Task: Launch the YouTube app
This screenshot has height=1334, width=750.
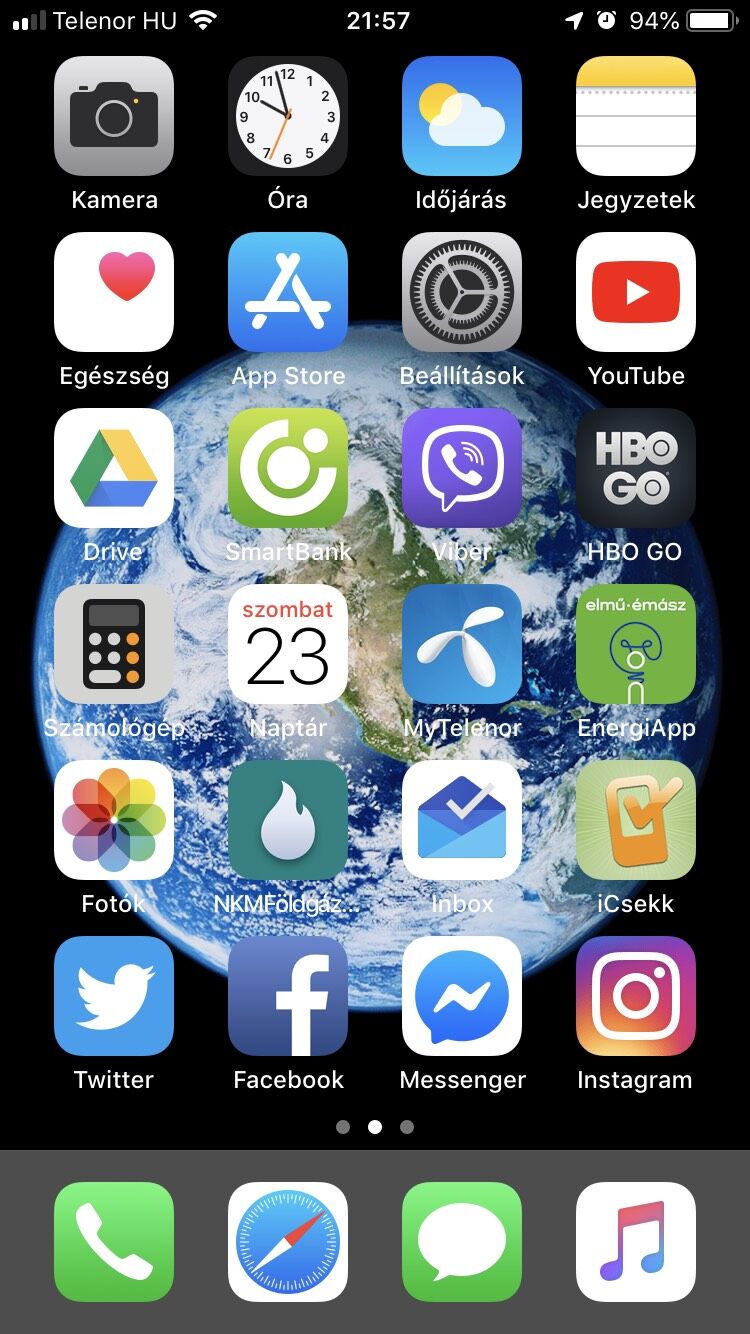Action: tap(636, 292)
